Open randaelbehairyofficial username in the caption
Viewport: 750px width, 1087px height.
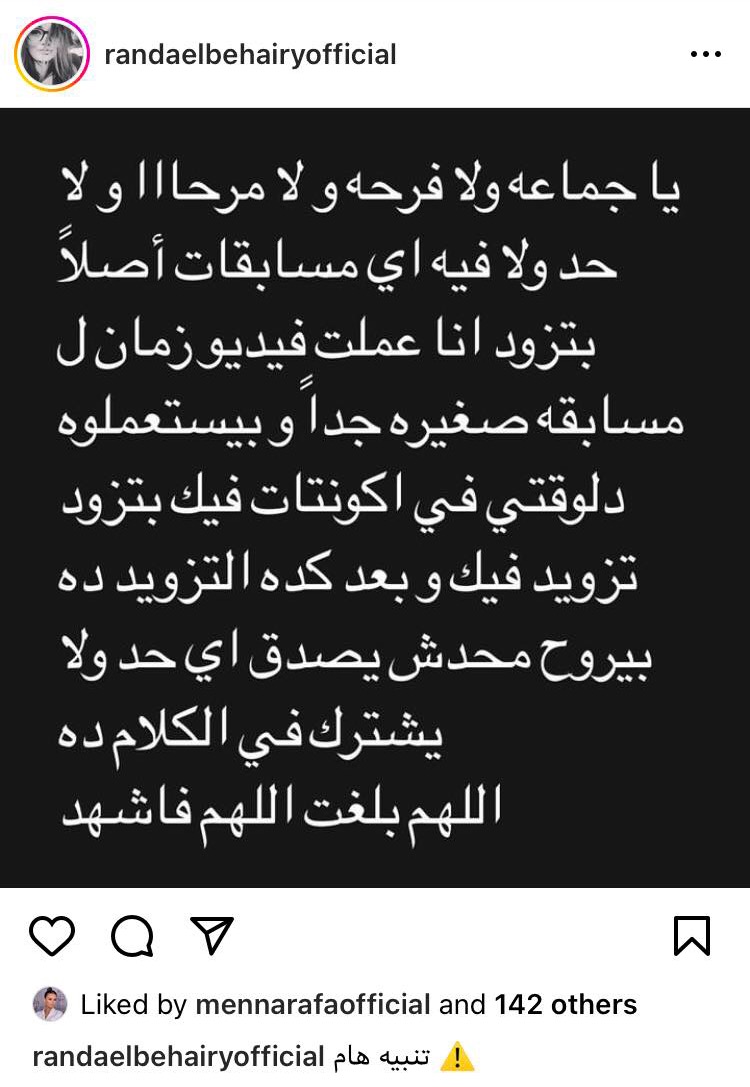coord(179,1057)
